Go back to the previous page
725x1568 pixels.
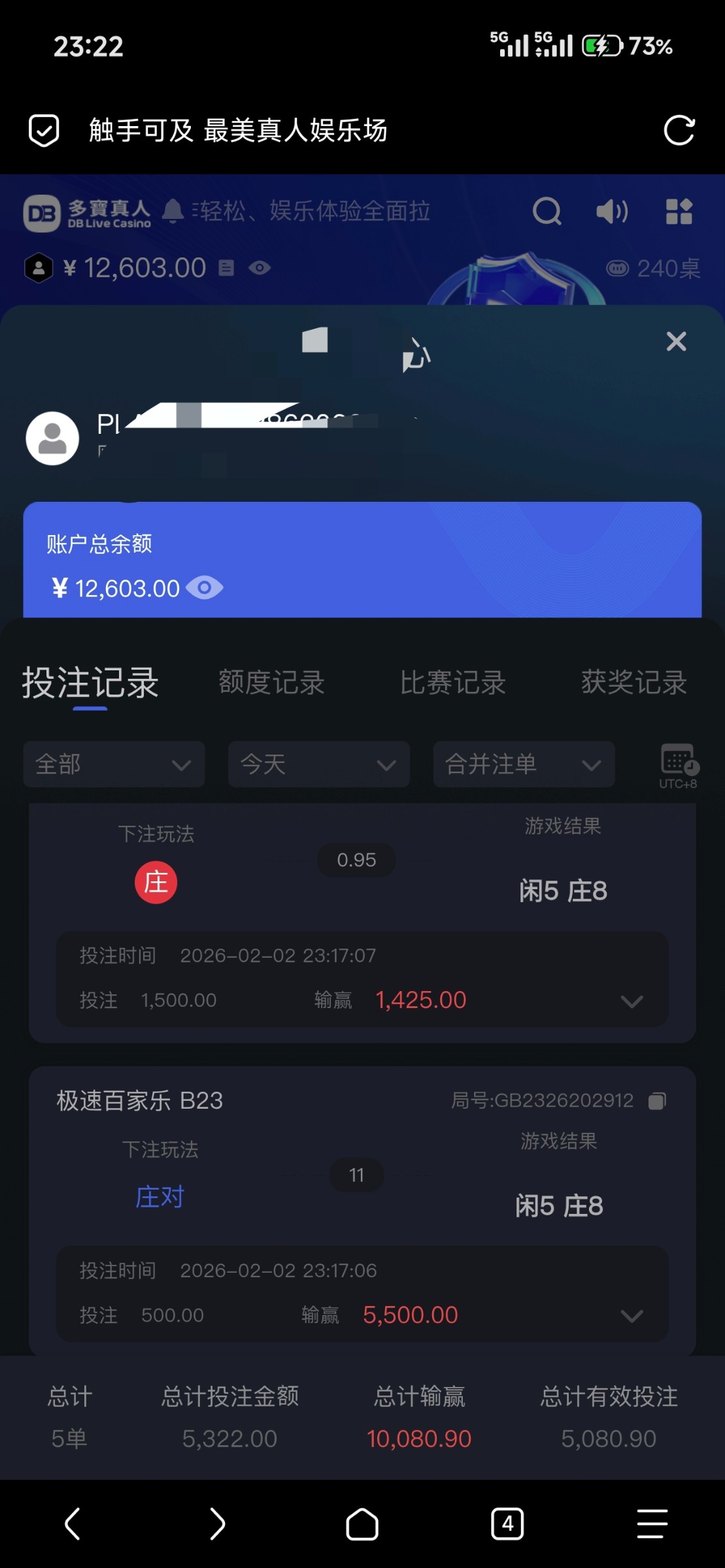(x=73, y=1524)
